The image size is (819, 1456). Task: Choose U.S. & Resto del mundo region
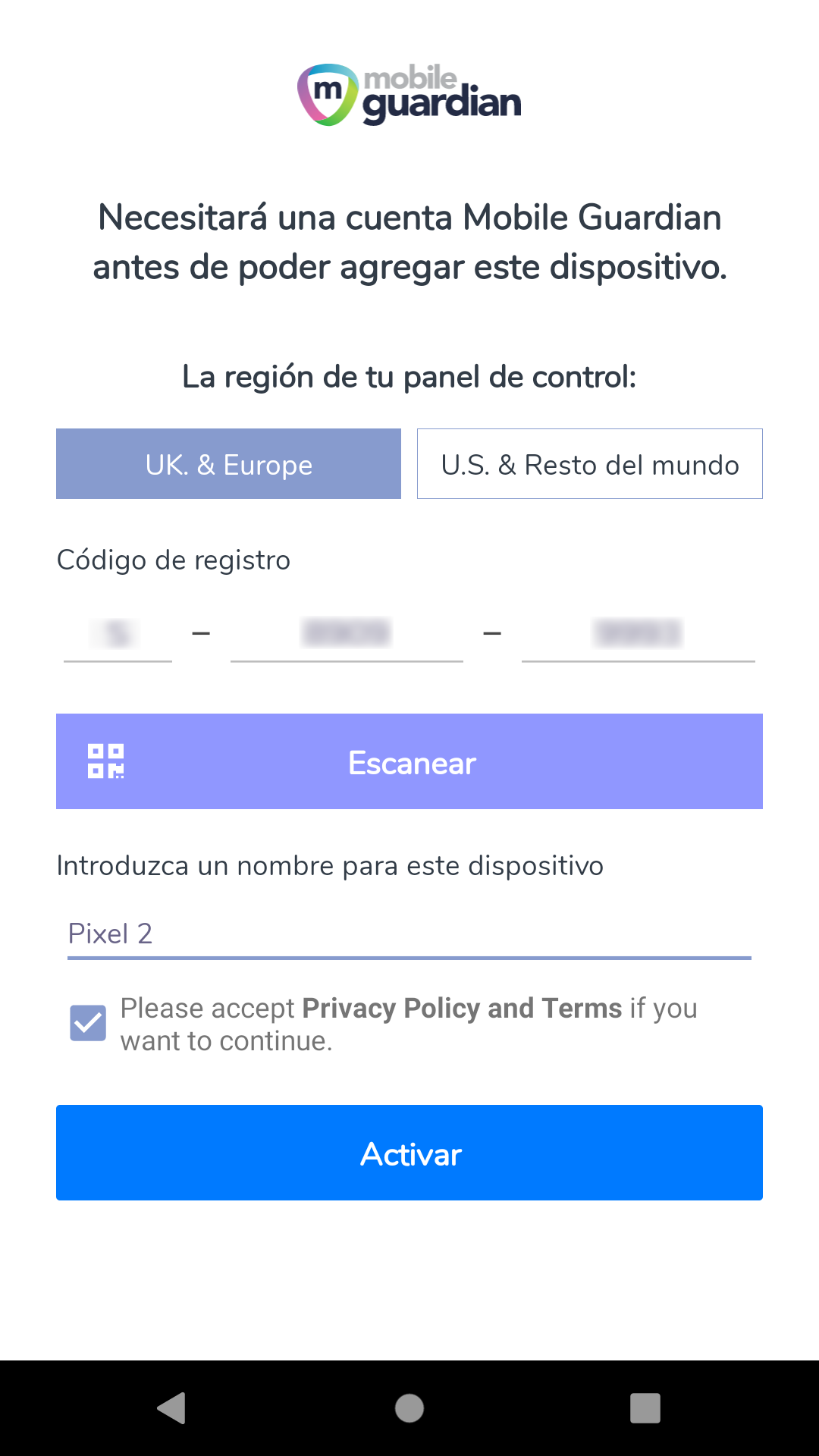[x=589, y=464]
